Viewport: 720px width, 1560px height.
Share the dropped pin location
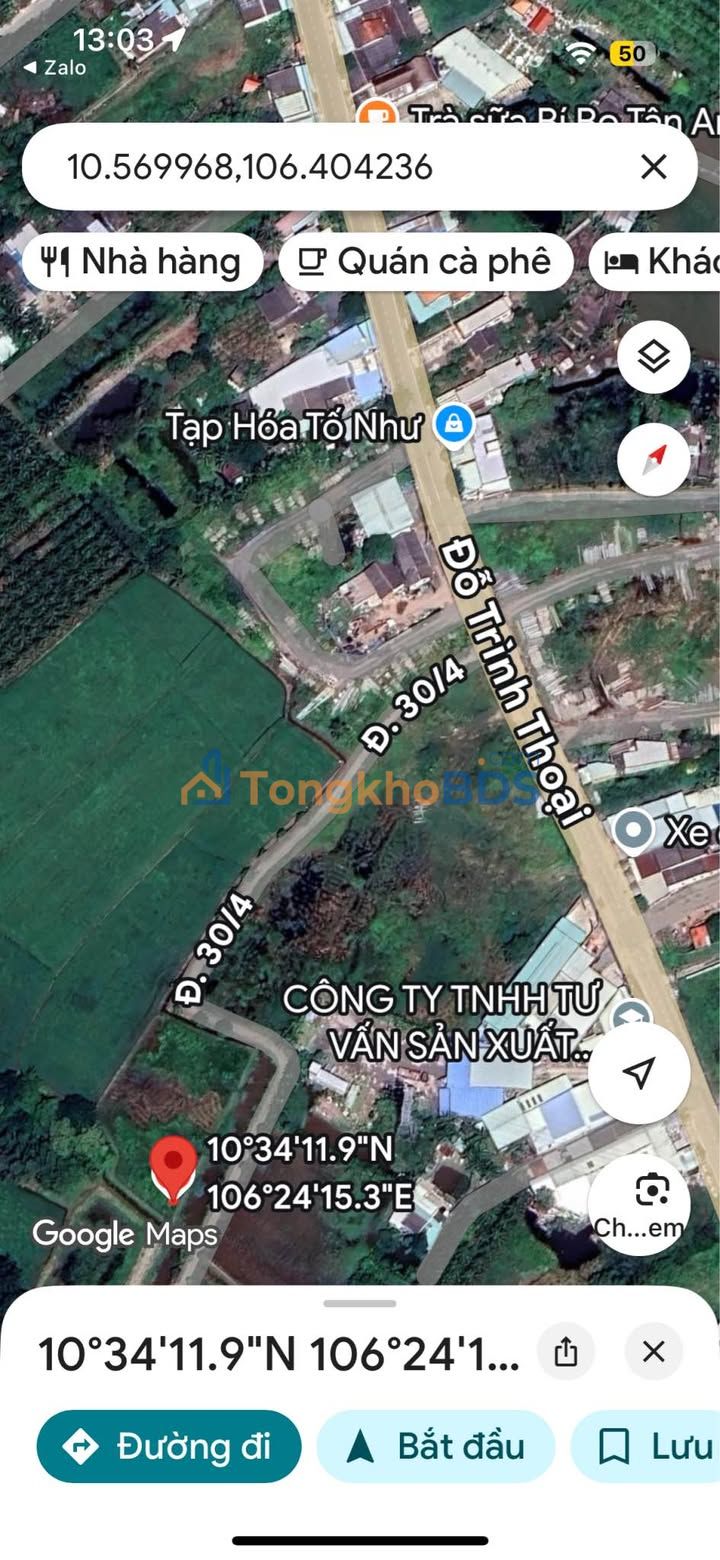click(566, 1352)
